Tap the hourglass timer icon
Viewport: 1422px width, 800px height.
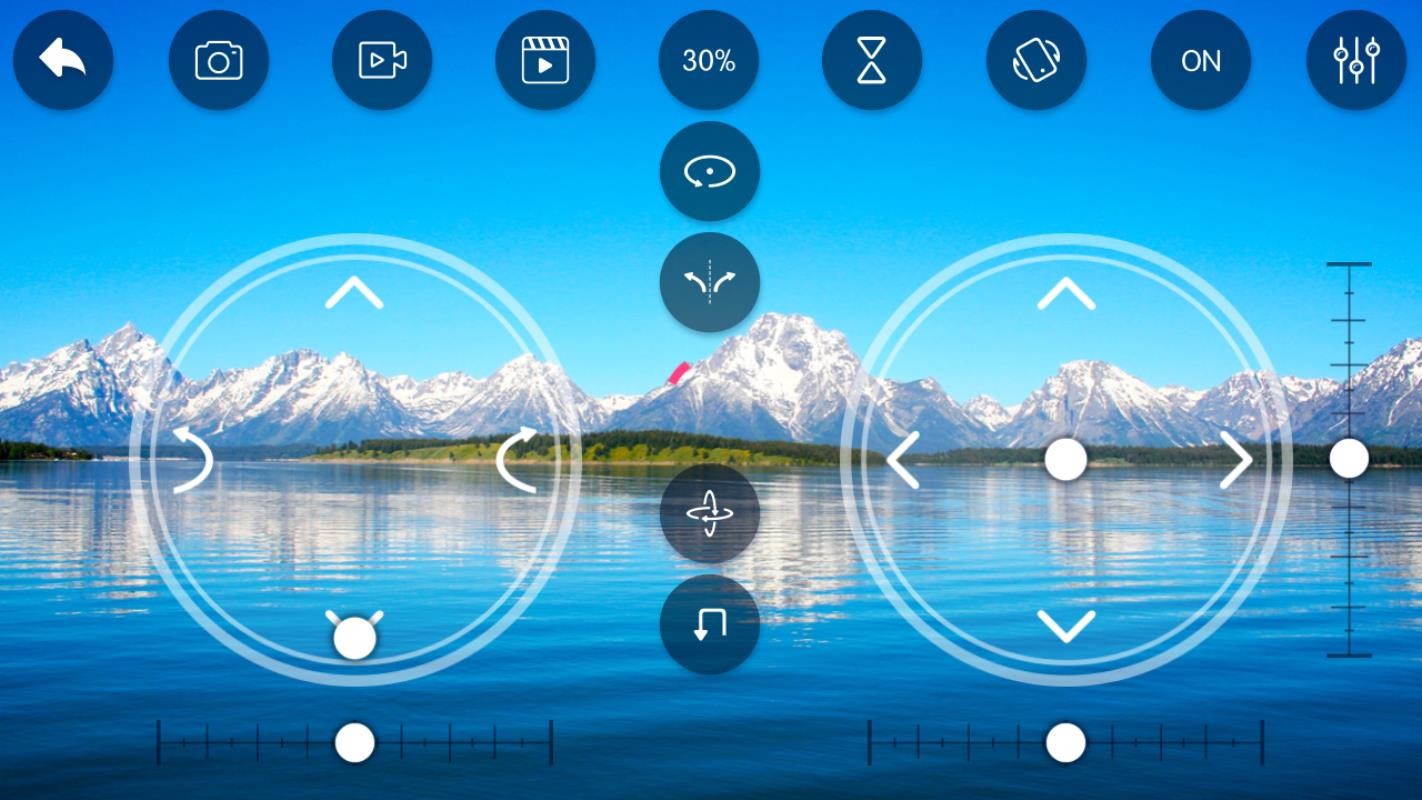[872, 60]
